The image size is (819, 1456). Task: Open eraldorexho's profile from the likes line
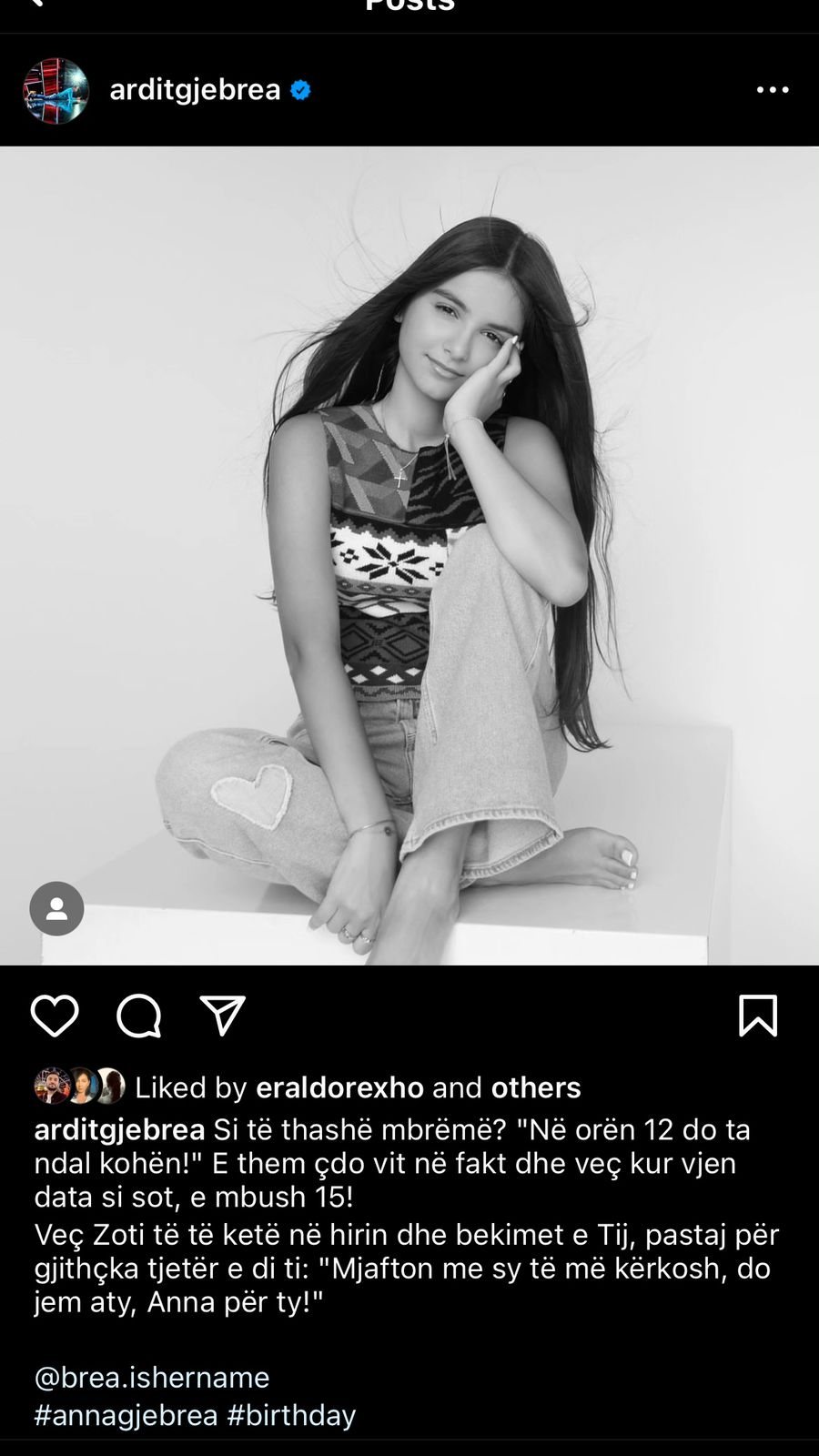tap(339, 1087)
